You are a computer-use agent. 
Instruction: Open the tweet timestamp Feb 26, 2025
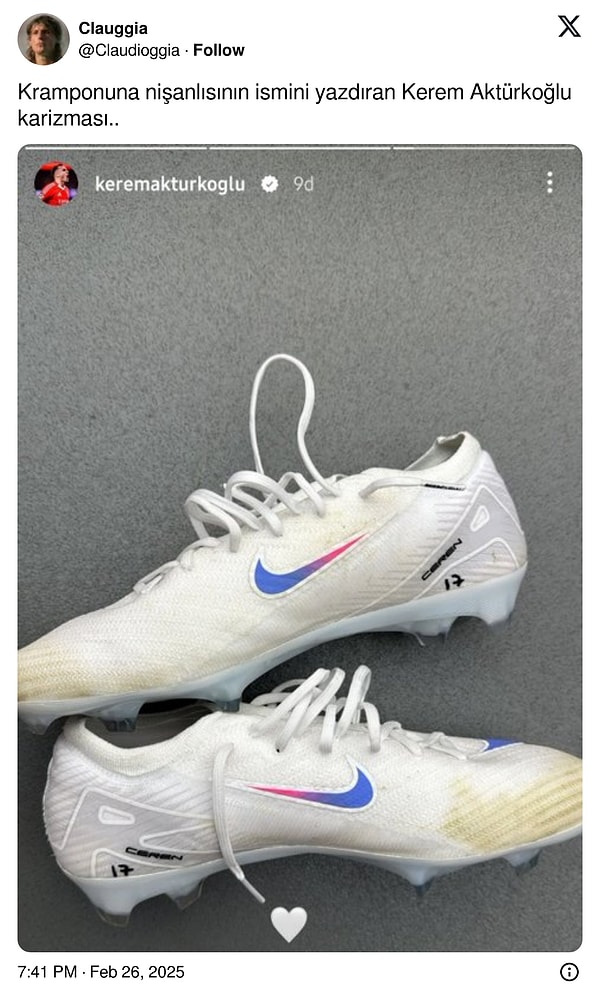(101, 972)
